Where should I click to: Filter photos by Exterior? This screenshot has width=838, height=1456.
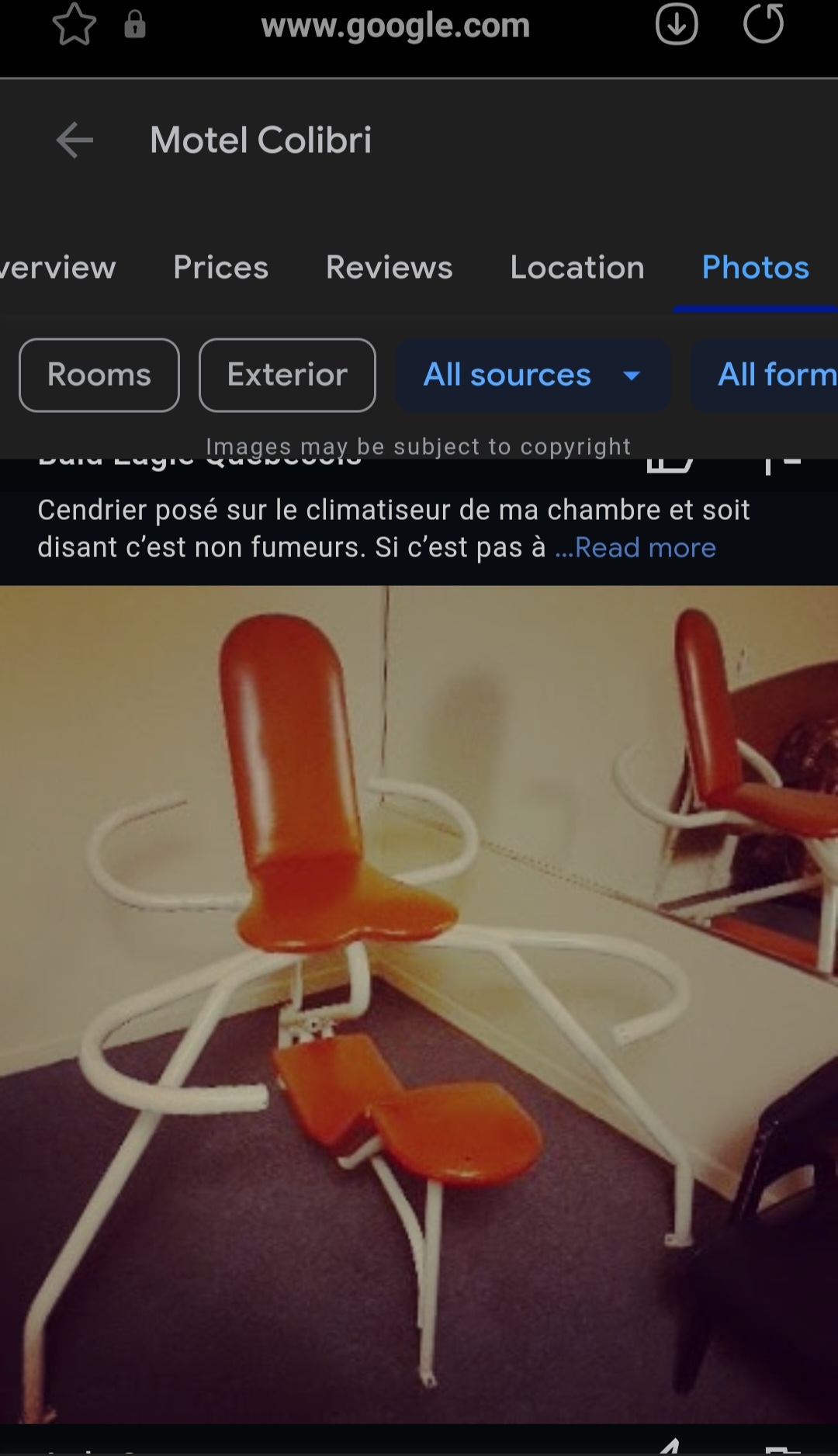(287, 375)
